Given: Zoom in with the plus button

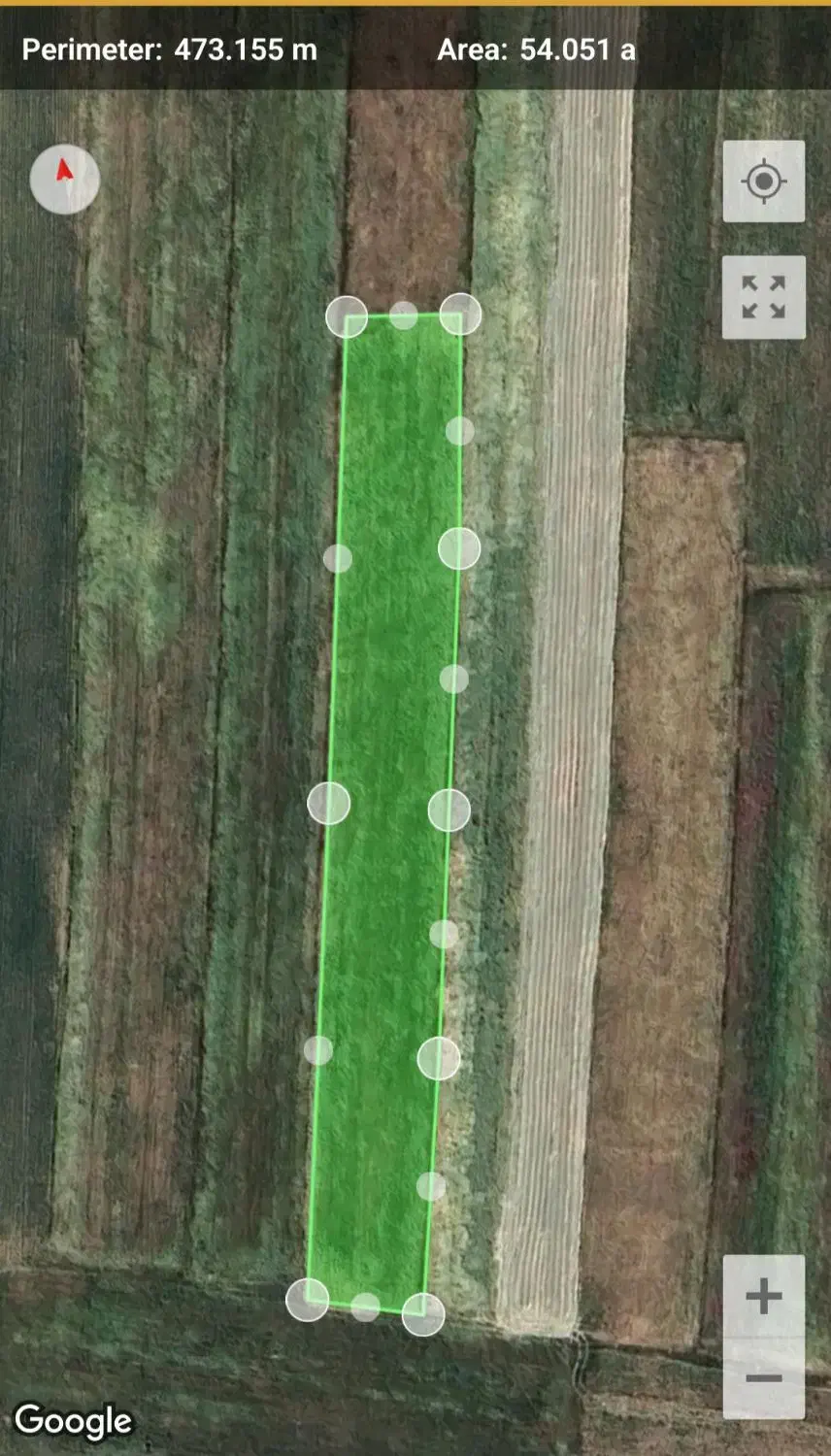Looking at the screenshot, I should click(x=764, y=1296).
